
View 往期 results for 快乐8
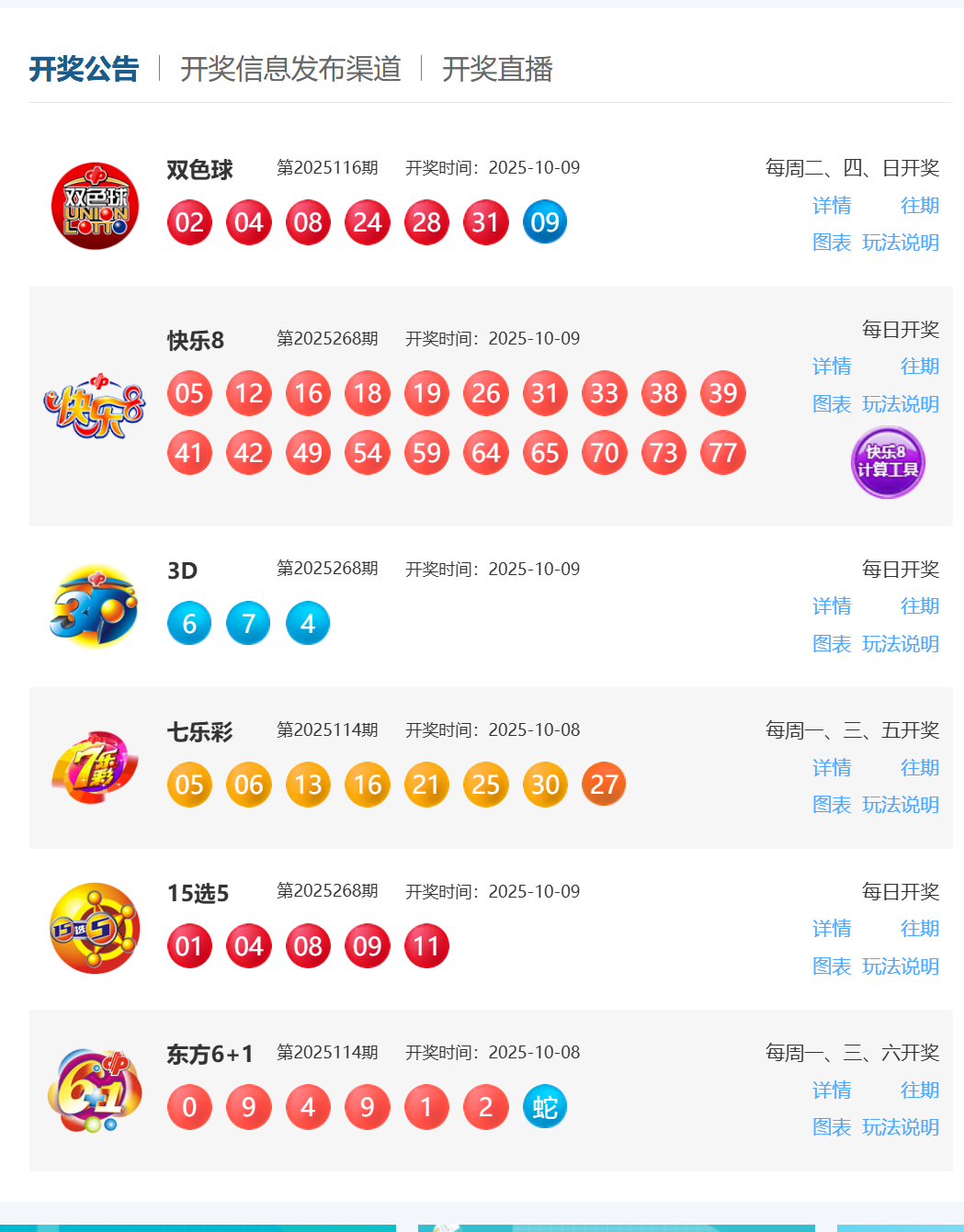coord(919,367)
